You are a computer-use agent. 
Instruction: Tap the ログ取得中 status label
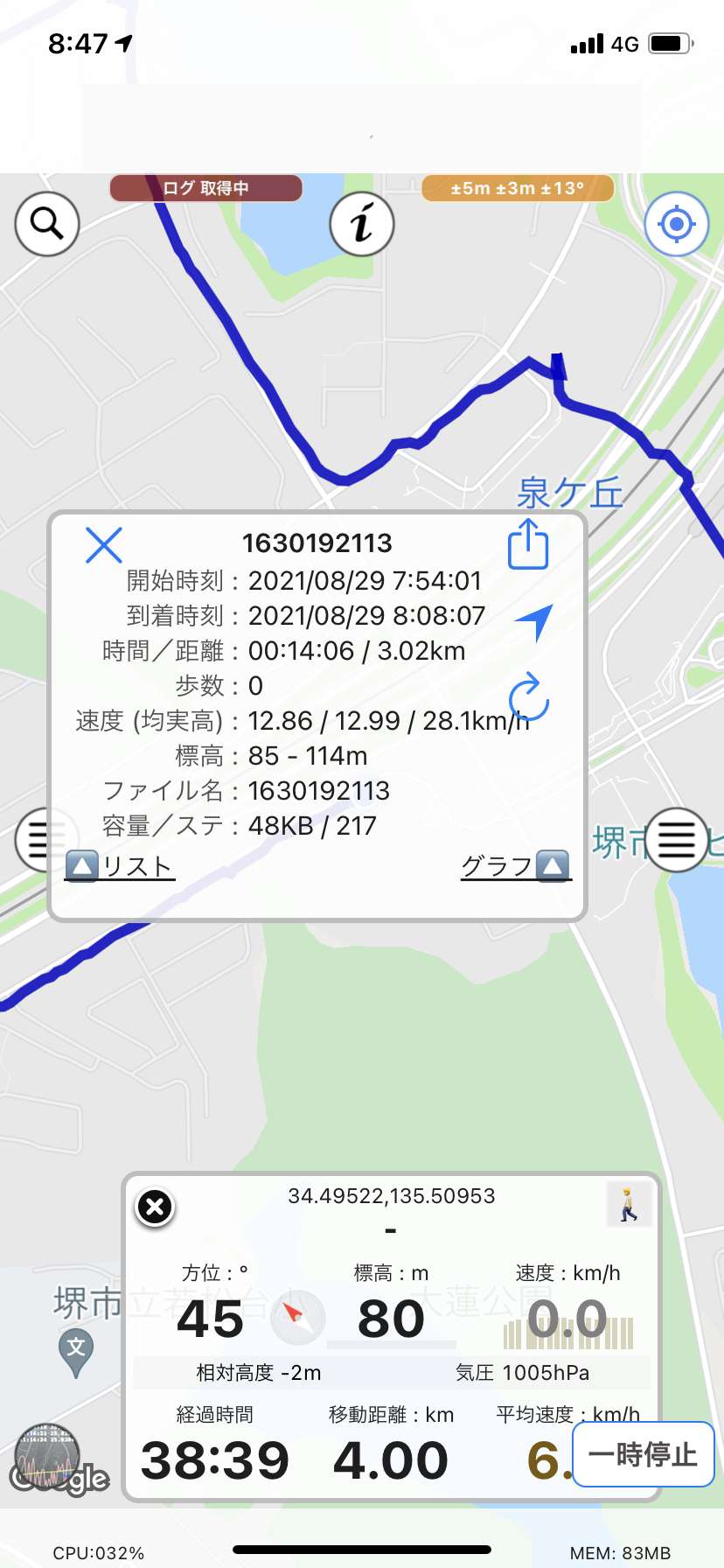coord(206,188)
